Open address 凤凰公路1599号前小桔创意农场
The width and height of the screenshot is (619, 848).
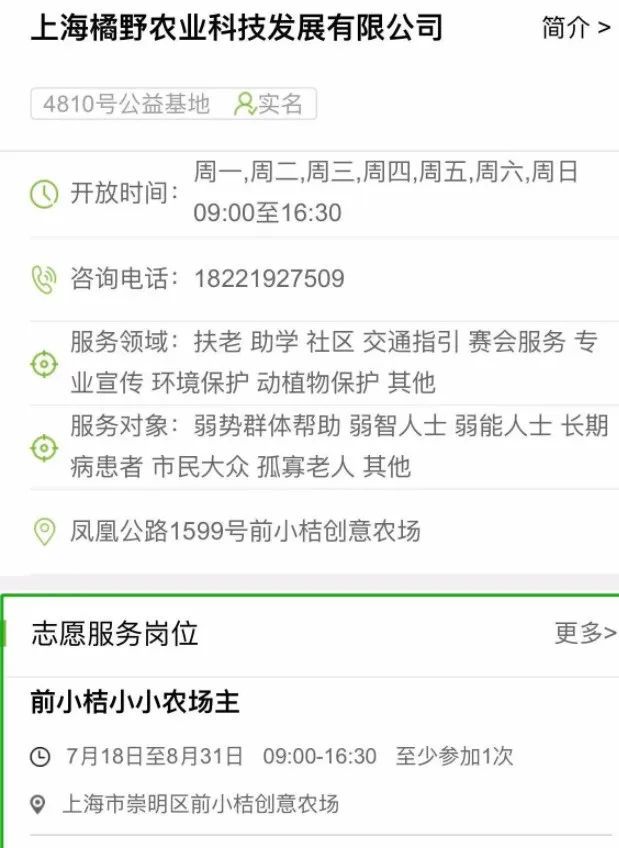[x=245, y=531]
